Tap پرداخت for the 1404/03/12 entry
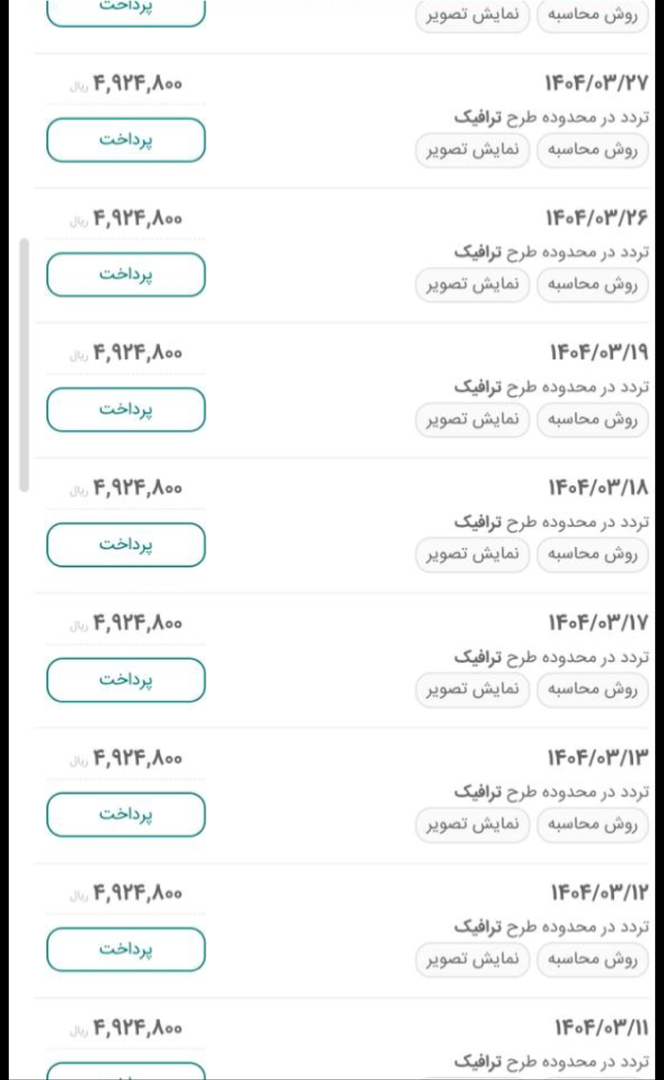The image size is (664, 1080). point(126,950)
